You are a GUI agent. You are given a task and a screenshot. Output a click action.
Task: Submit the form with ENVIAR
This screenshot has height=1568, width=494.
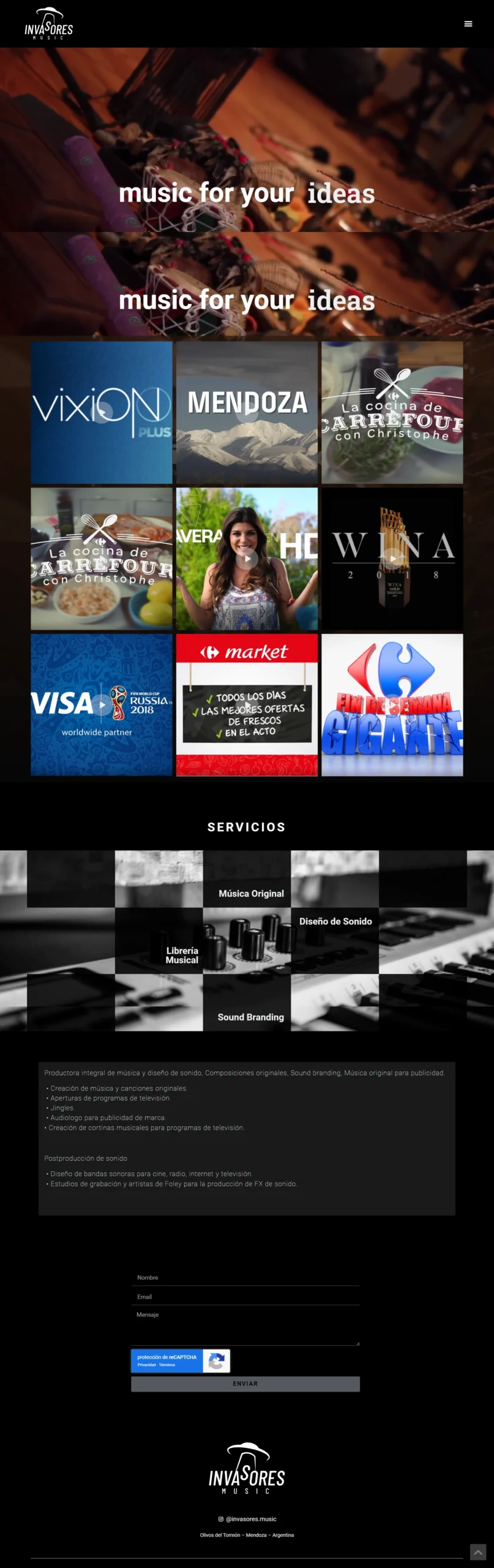[x=245, y=1384]
